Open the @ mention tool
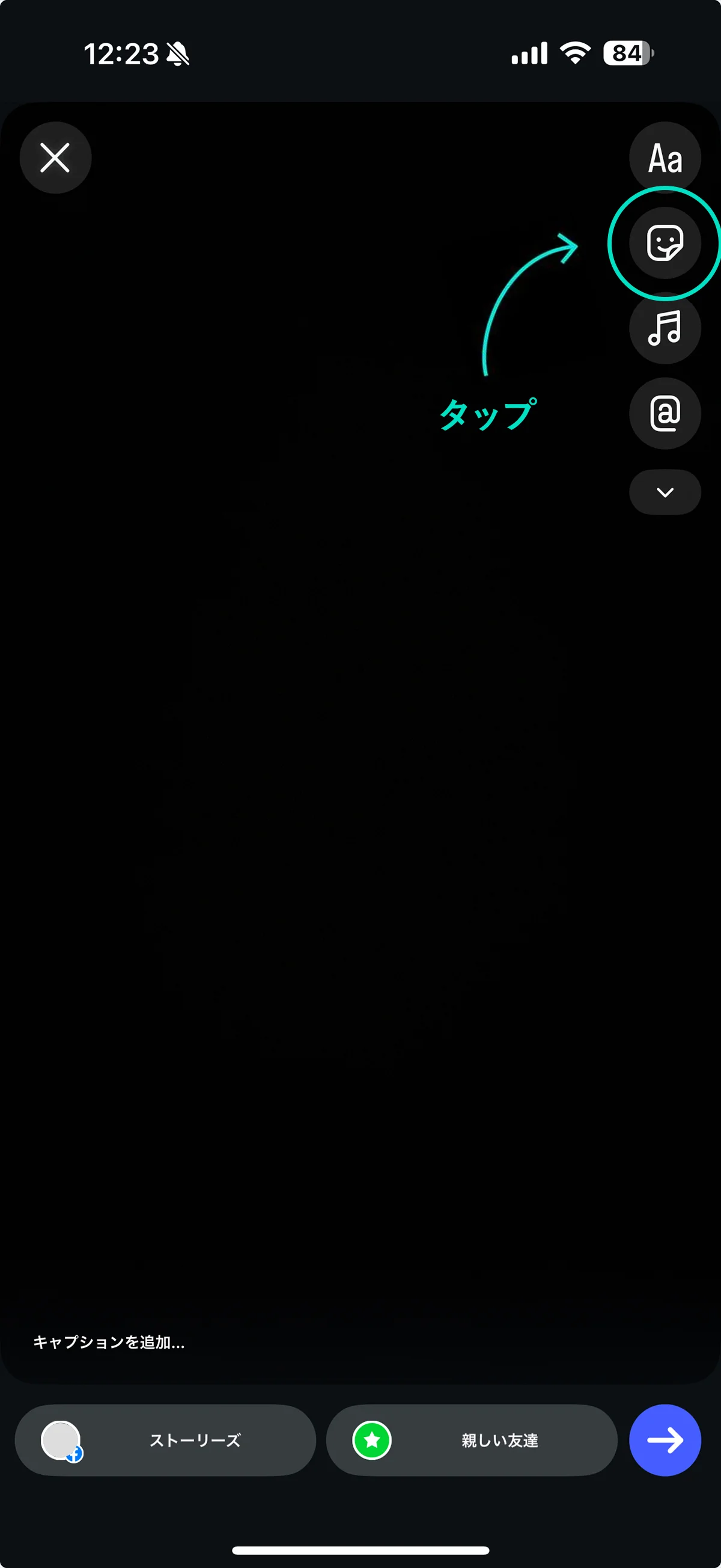Viewport: 721px width, 1568px height. point(665,413)
